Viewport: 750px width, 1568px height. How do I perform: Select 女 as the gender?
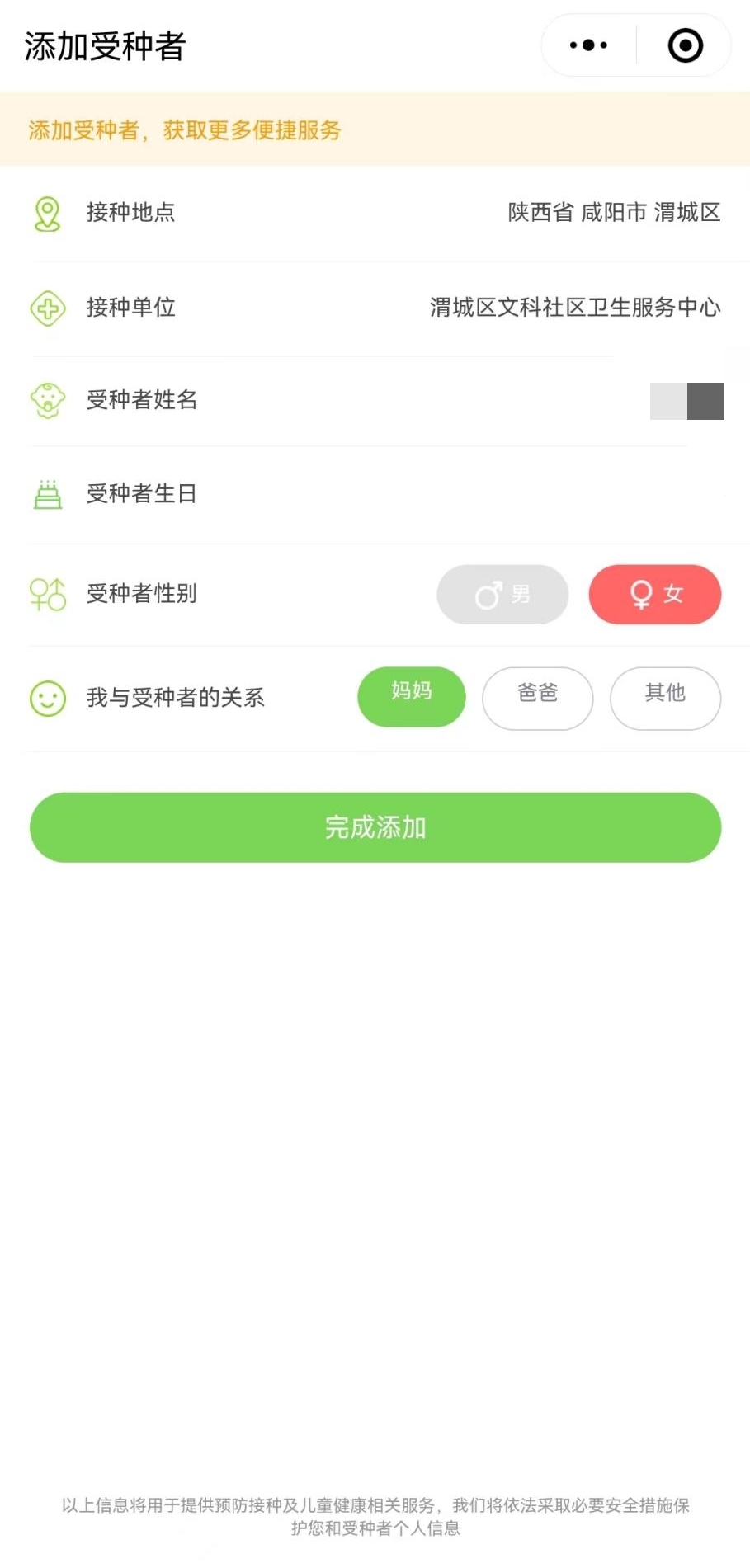point(655,595)
